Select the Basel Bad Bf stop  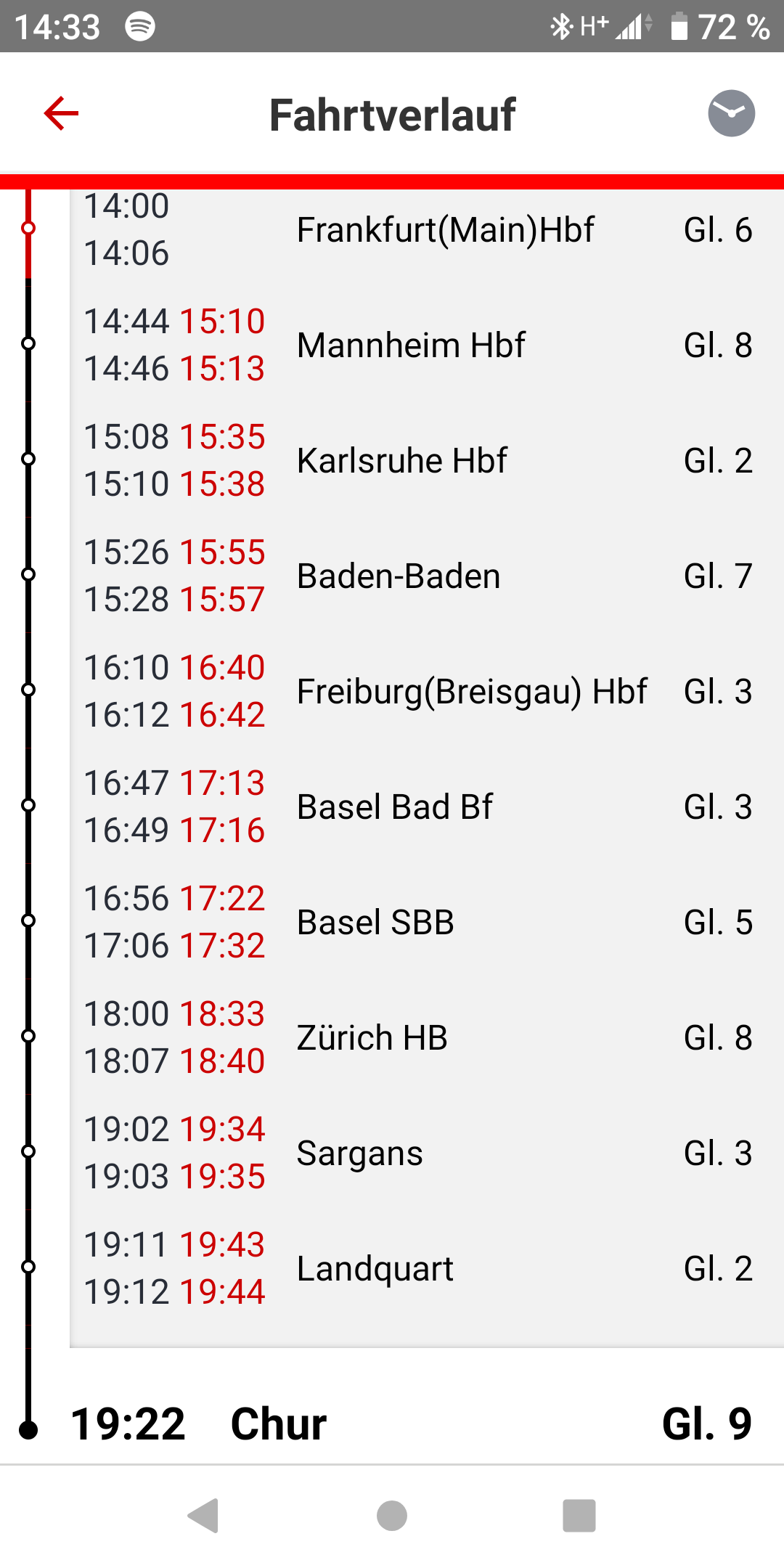(x=395, y=807)
